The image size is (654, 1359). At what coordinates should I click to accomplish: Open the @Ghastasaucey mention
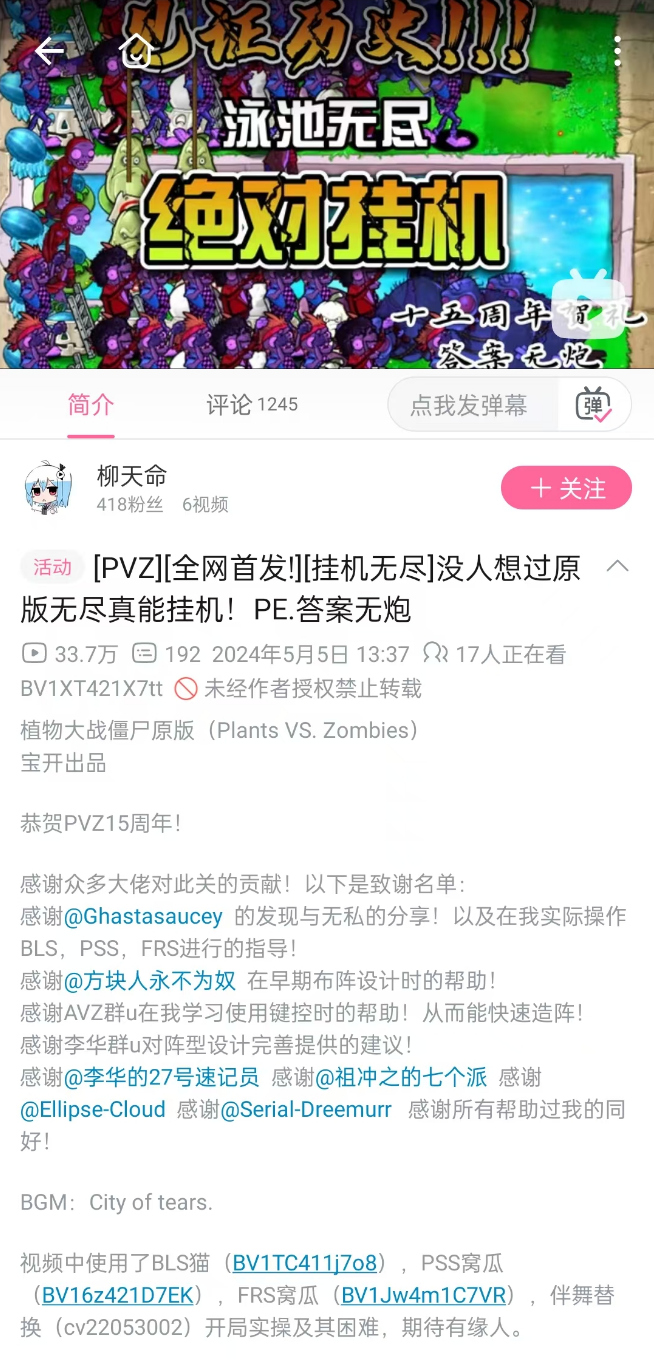pyautogui.click(x=129, y=916)
